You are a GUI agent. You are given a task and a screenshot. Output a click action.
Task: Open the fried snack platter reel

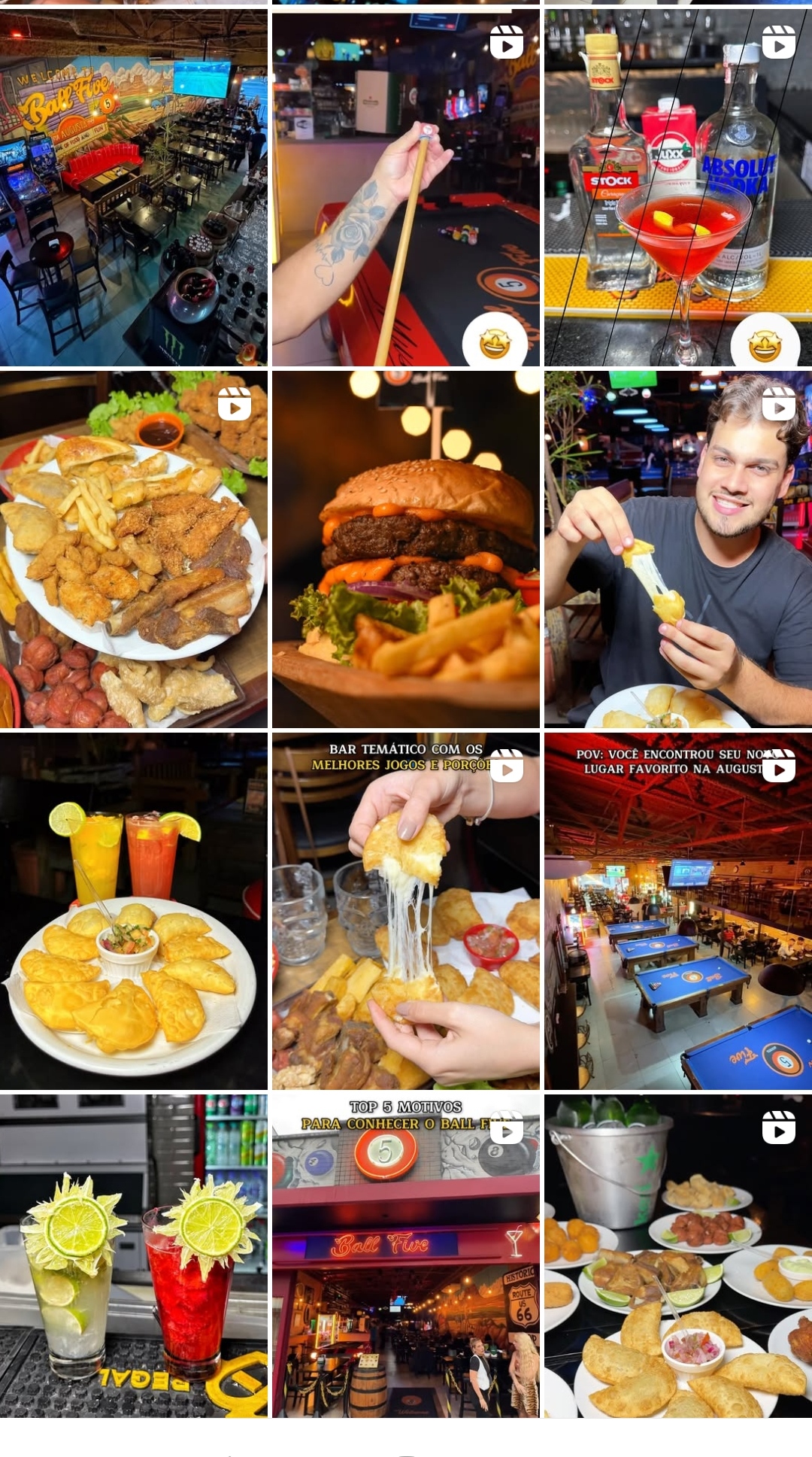click(134, 549)
